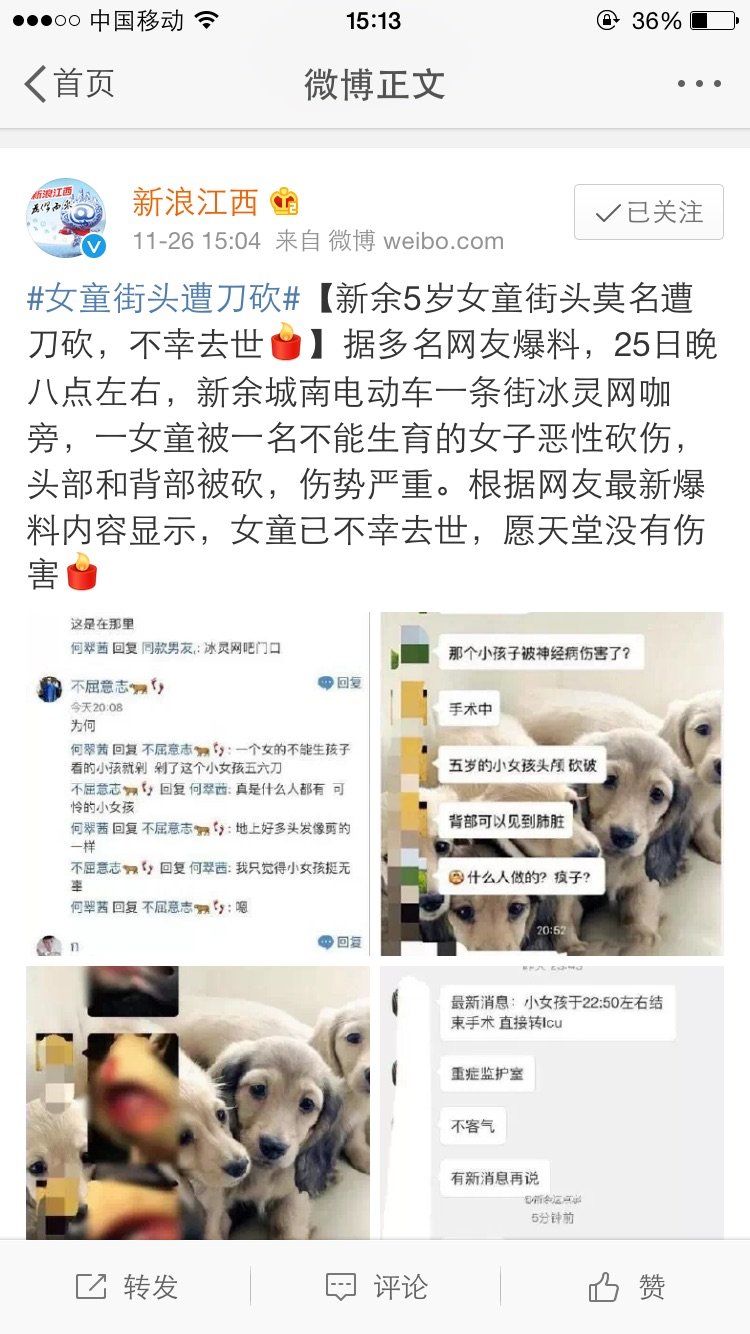The width and height of the screenshot is (750, 1334).
Task: Open the #女童街头遭刀砍# hashtag
Action: 164,298
